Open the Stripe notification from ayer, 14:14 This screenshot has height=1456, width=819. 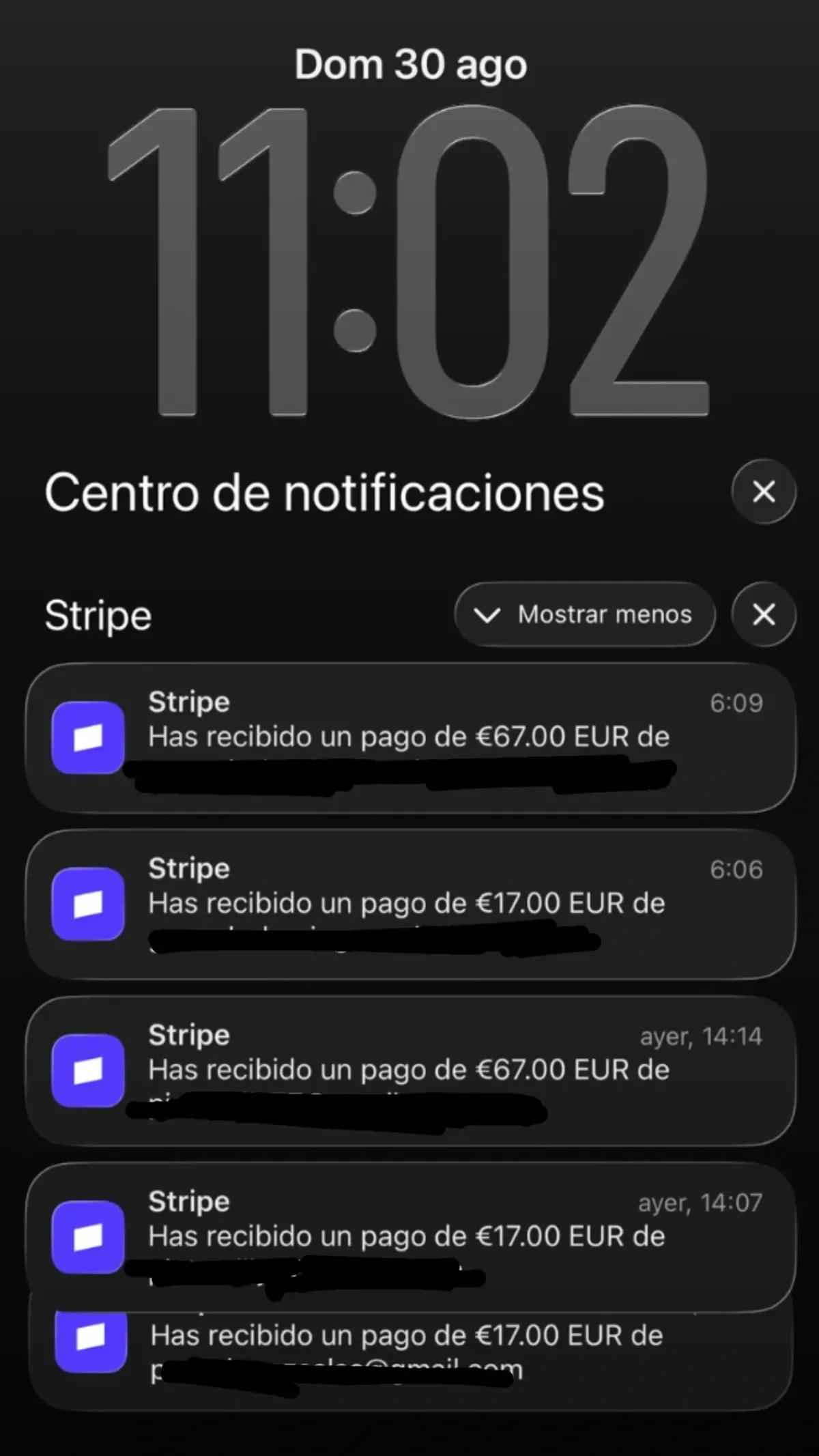410,1071
